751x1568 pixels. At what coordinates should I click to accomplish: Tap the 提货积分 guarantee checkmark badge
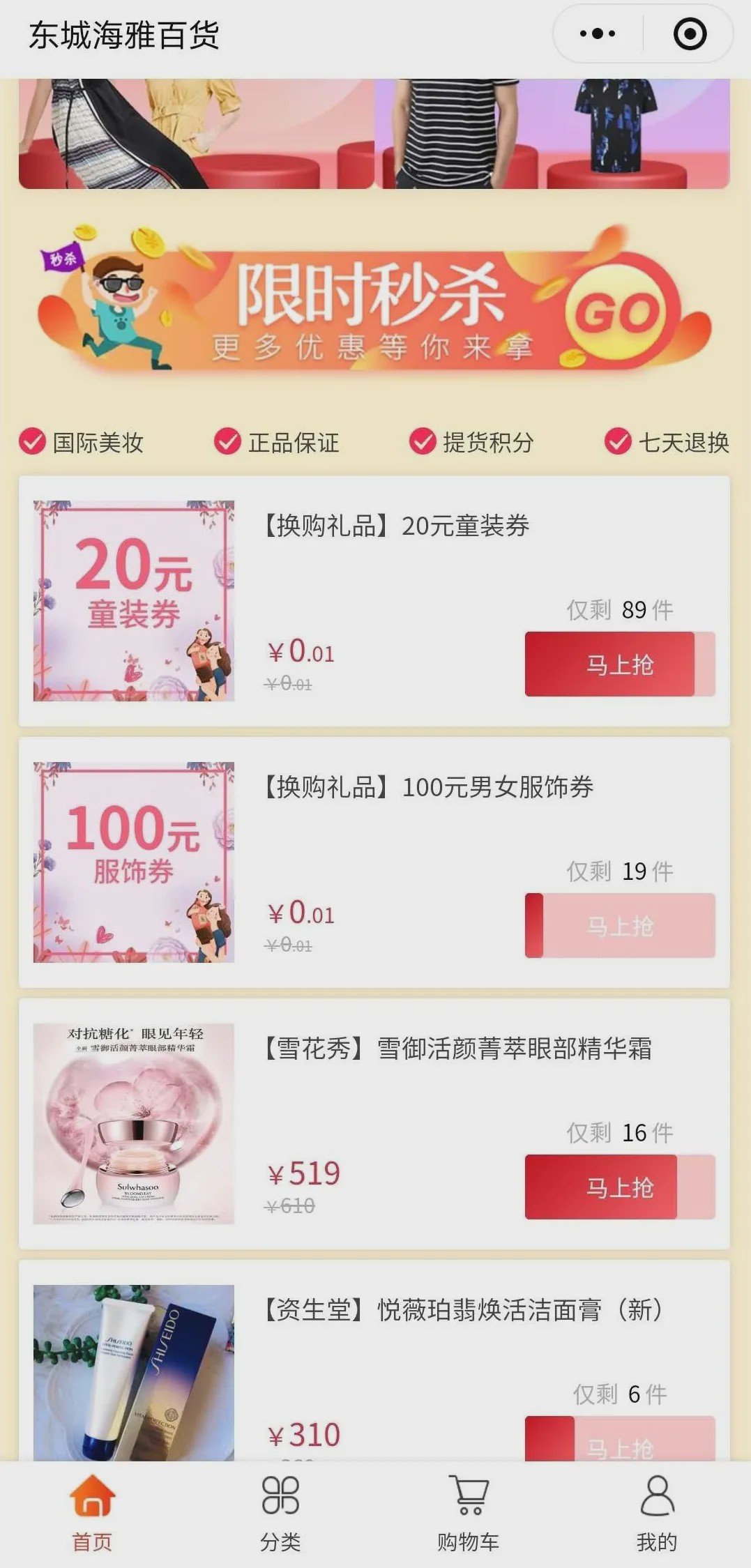click(x=421, y=442)
